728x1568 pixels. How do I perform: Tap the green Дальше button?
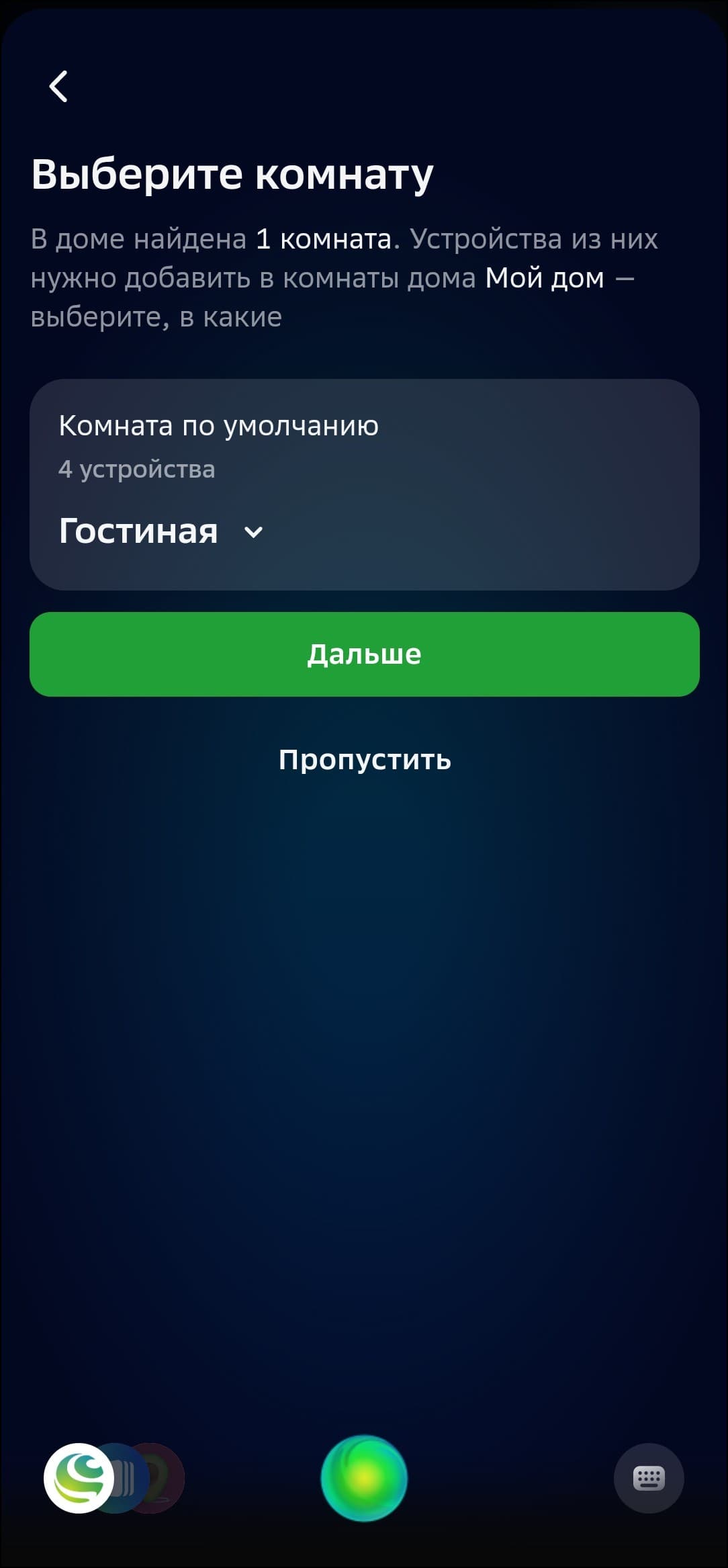[x=364, y=654]
